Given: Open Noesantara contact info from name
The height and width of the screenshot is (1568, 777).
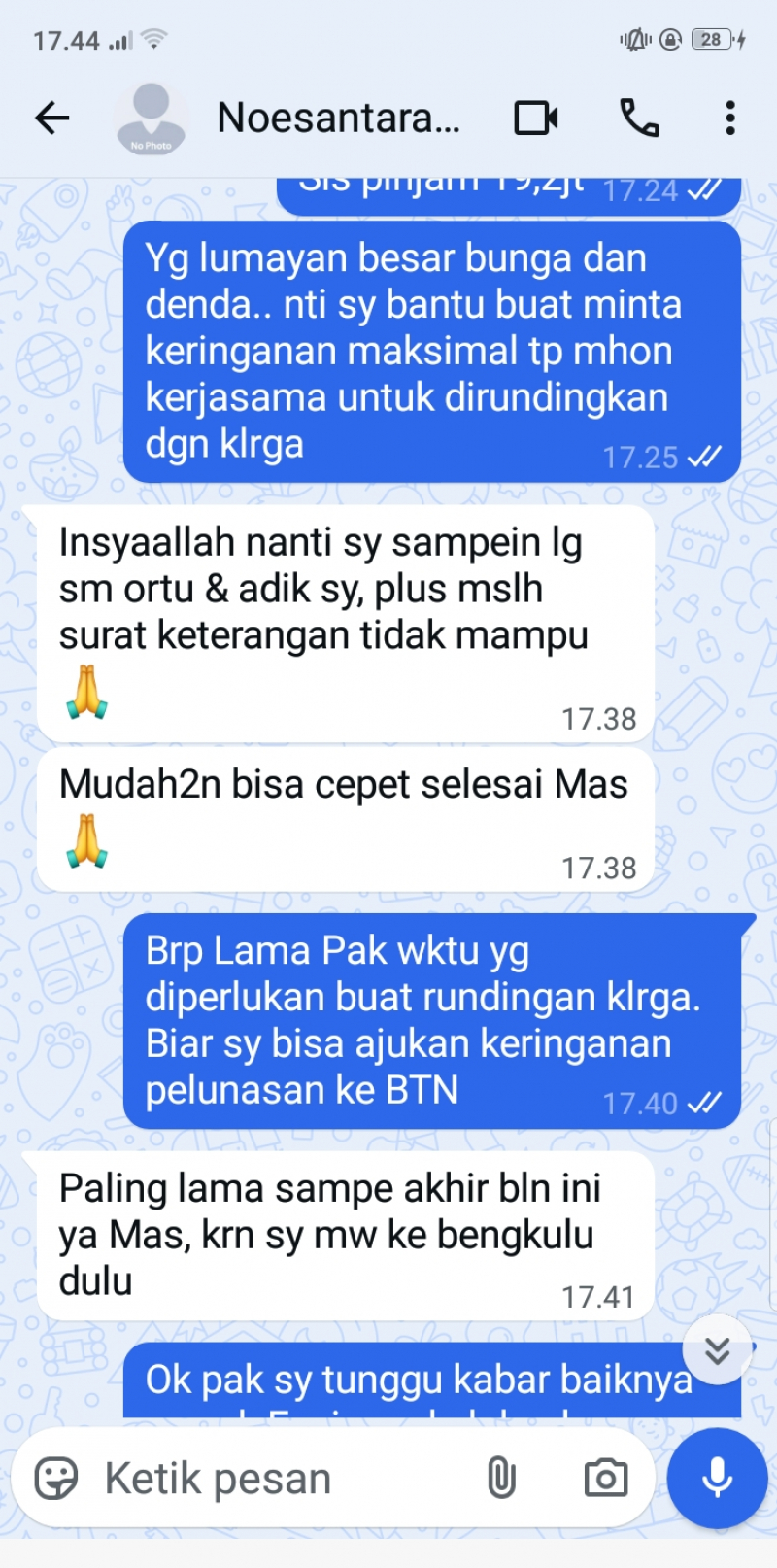Looking at the screenshot, I should 338,119.
